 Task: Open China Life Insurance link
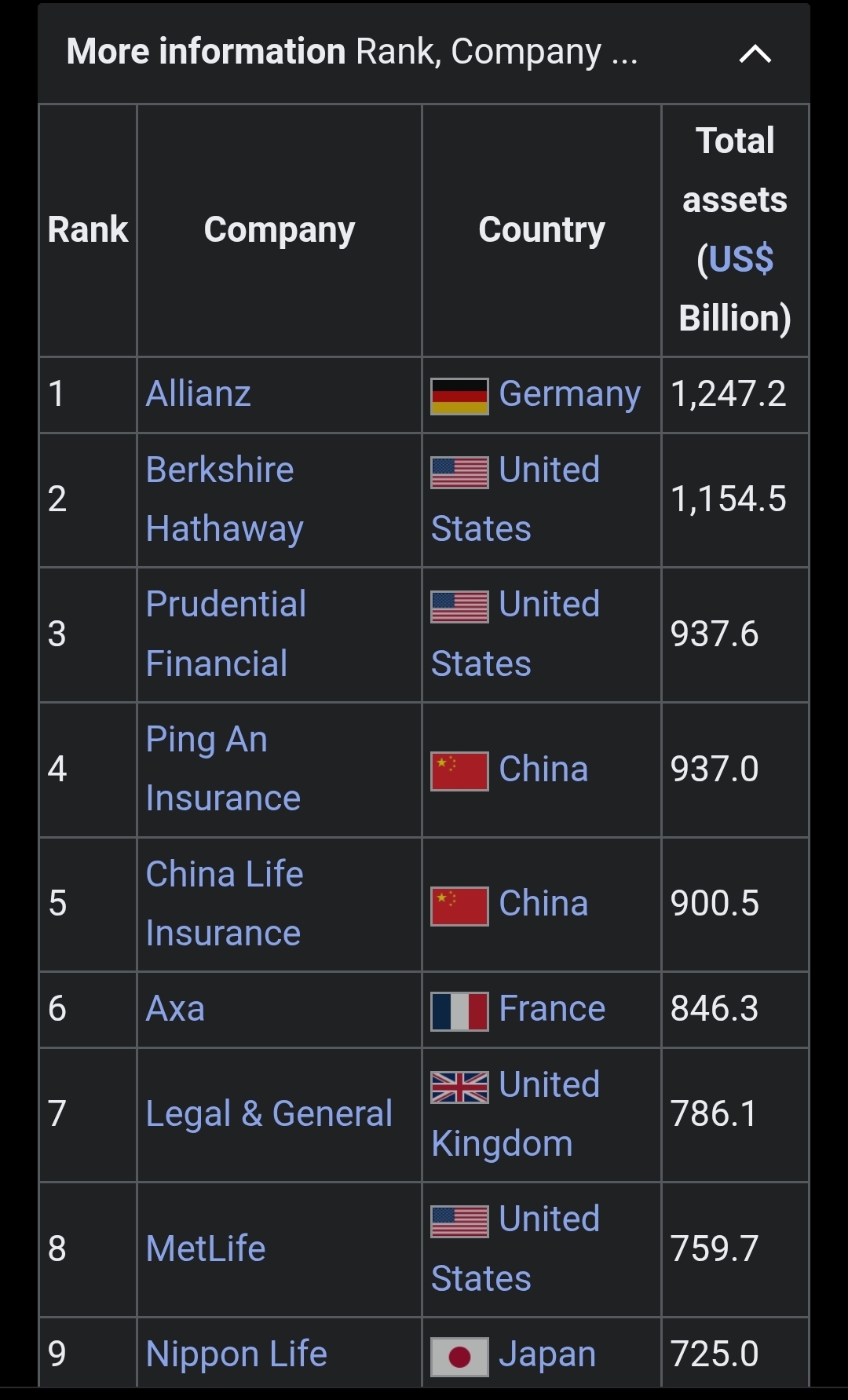(x=225, y=904)
